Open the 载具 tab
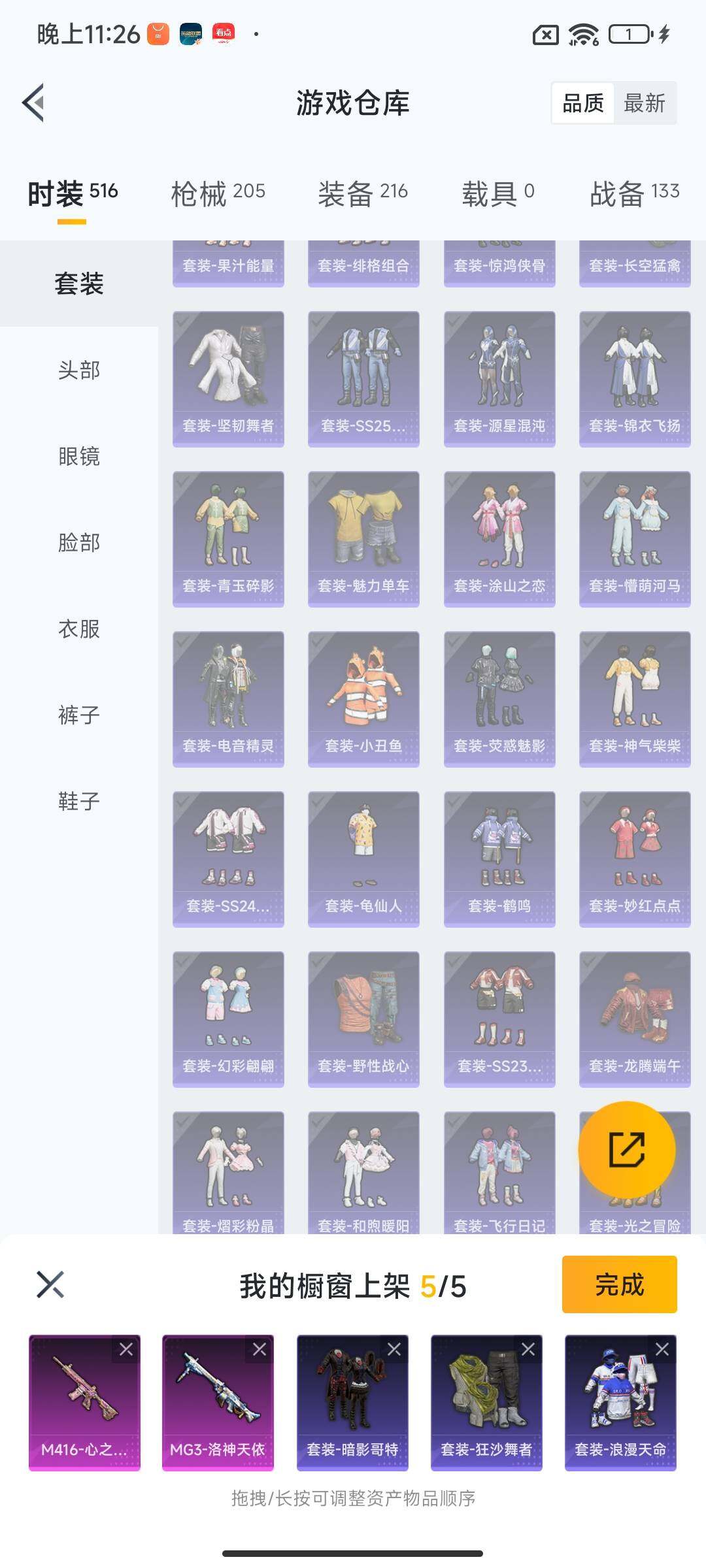The width and height of the screenshot is (706, 1568). (498, 193)
